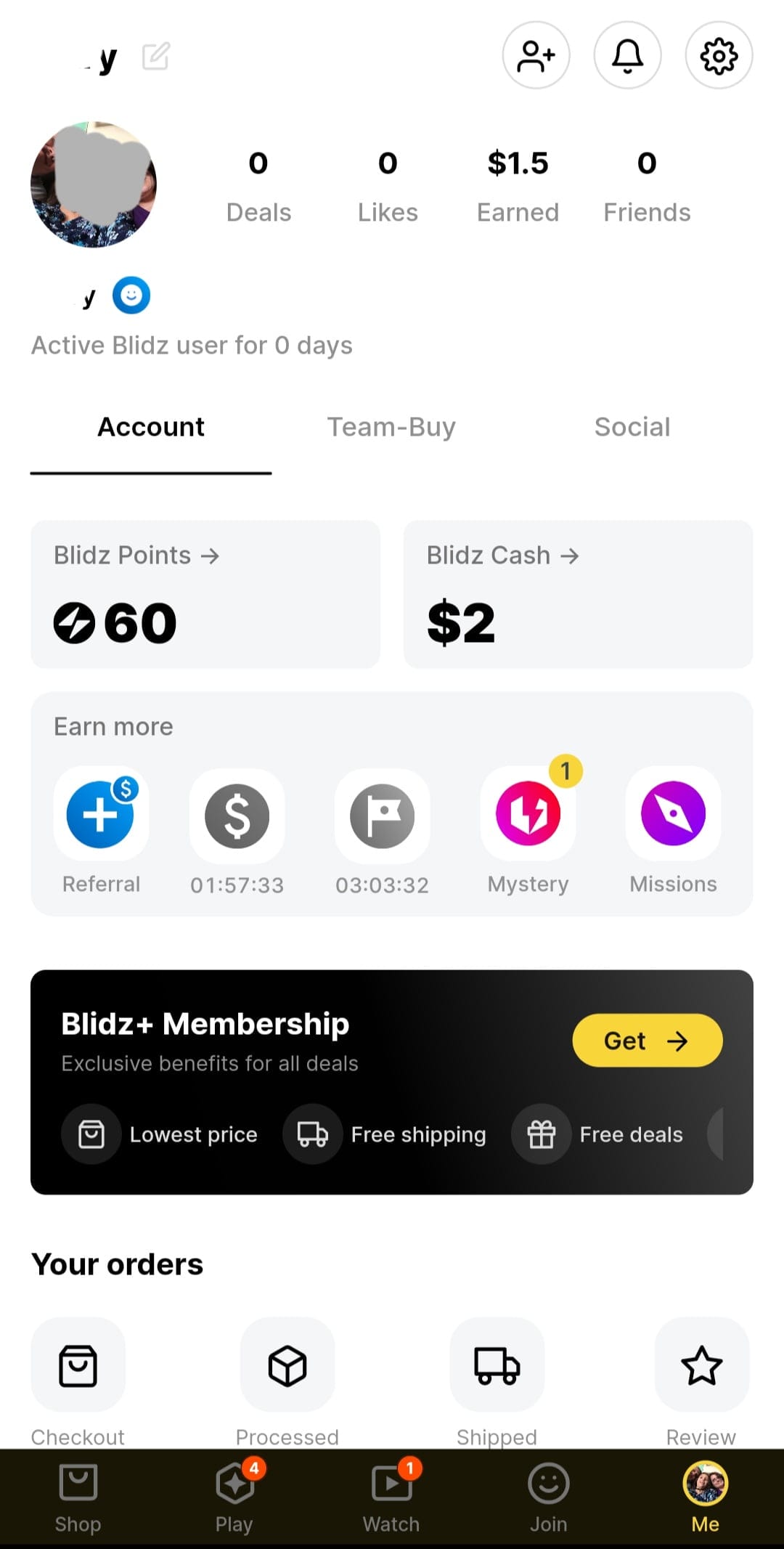The height and width of the screenshot is (1549, 784).
Task: Switch to the Play tab
Action: pos(234,1498)
